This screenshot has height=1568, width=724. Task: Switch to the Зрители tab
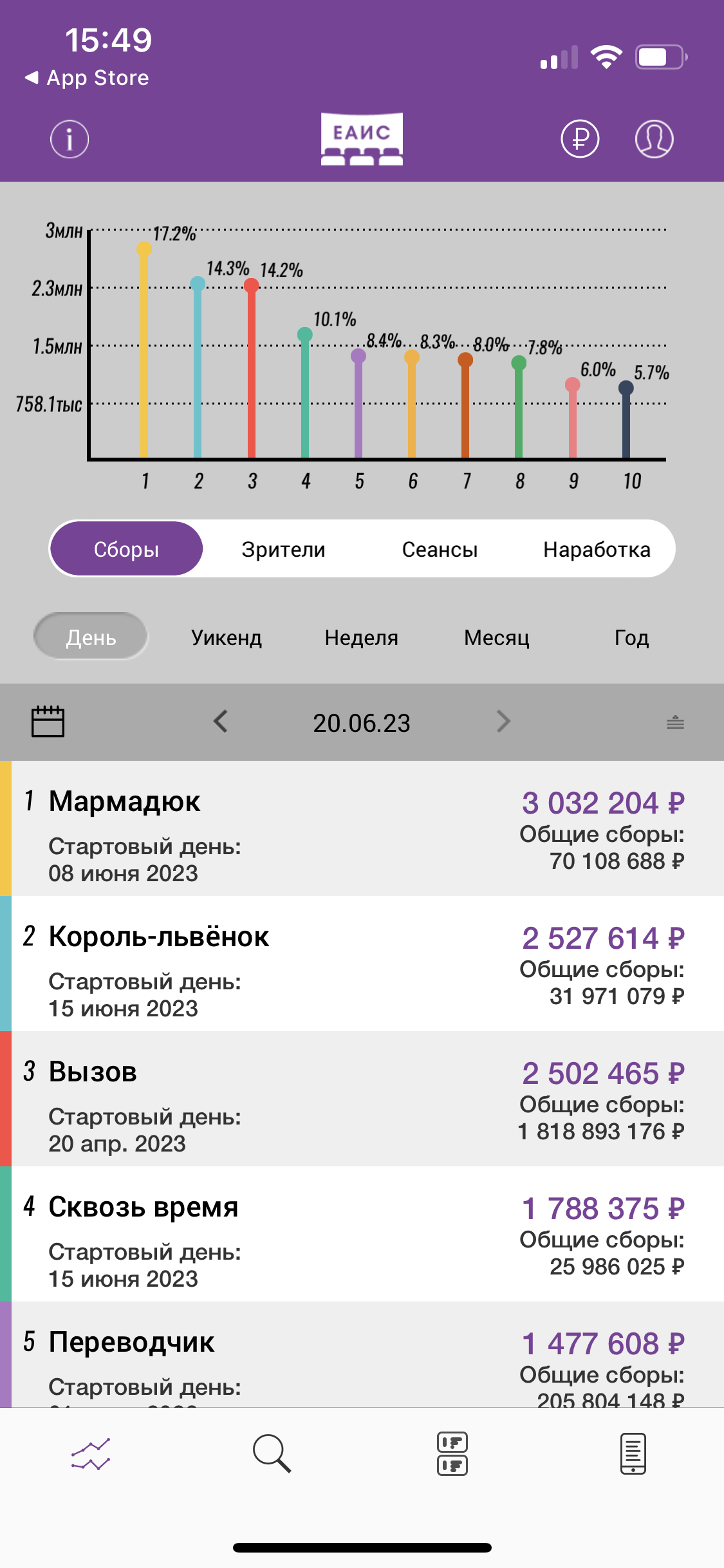(283, 550)
